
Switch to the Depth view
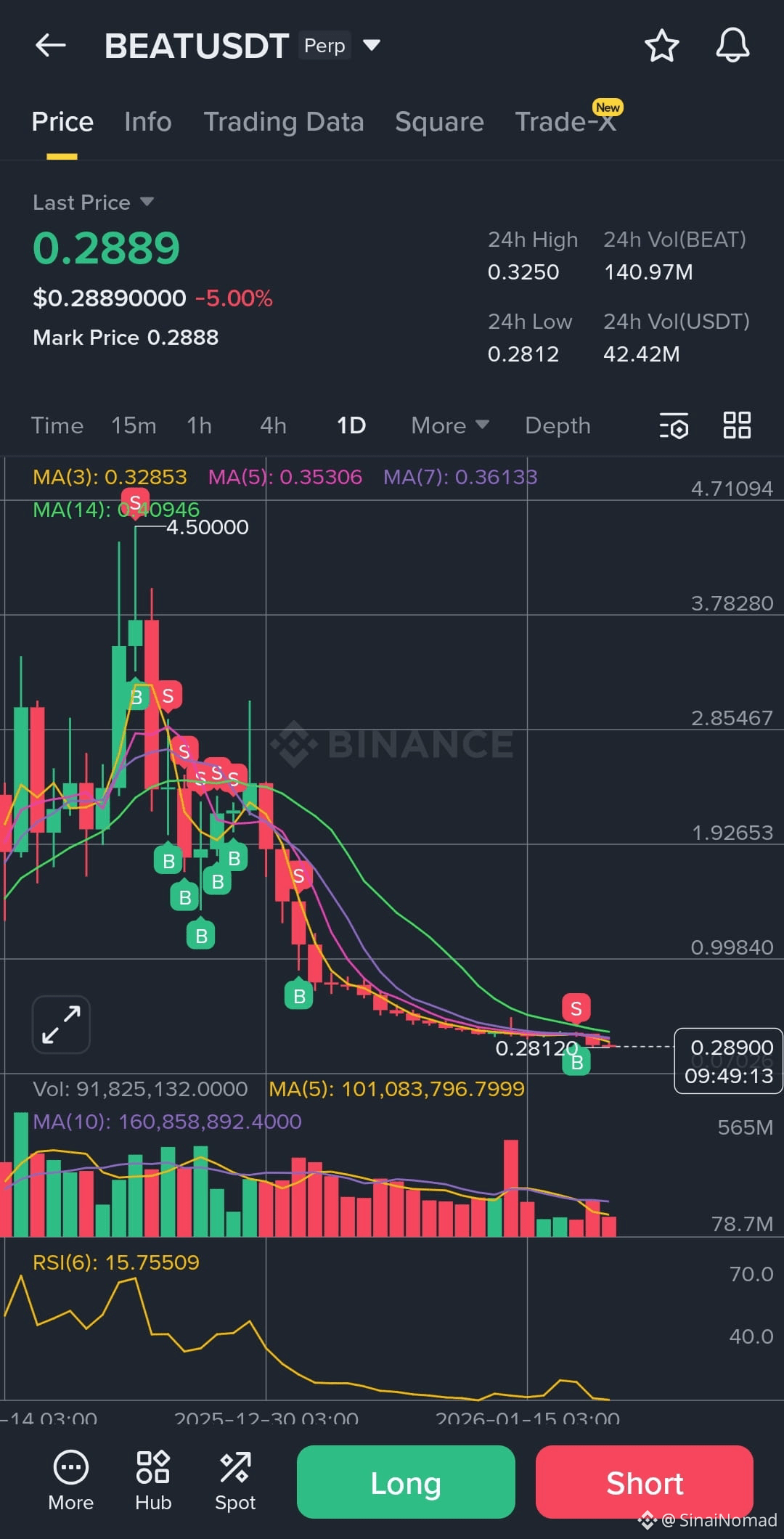point(557,426)
